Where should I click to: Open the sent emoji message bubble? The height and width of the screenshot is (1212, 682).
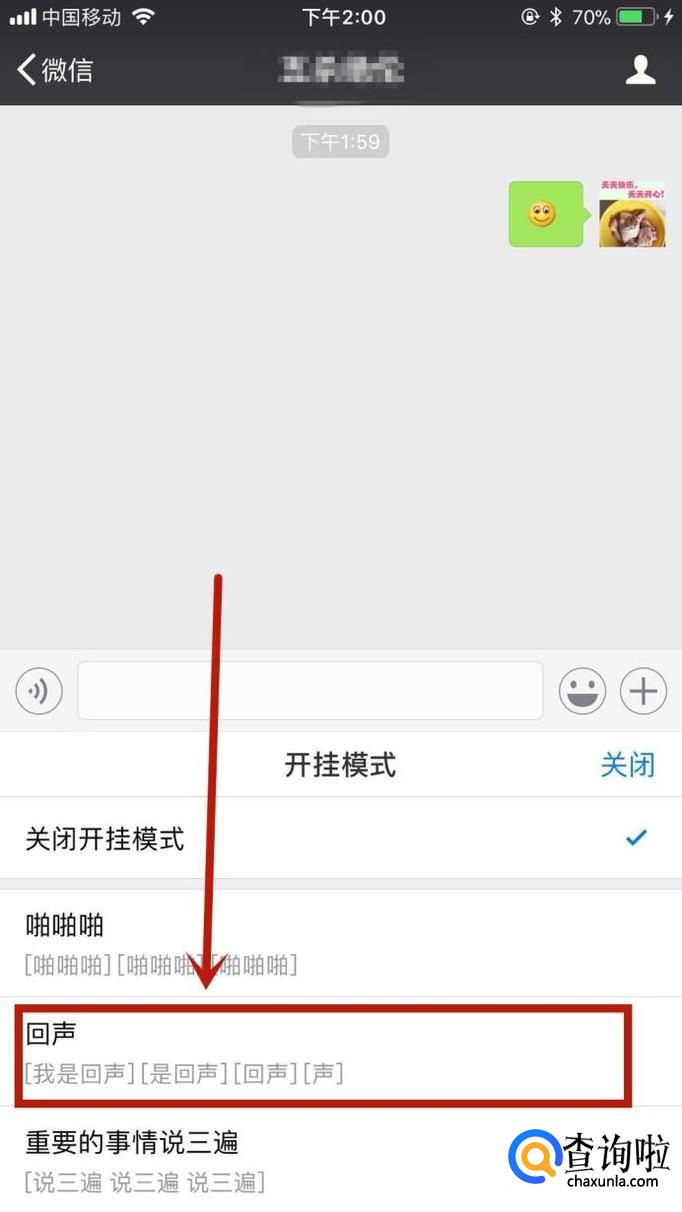point(546,214)
